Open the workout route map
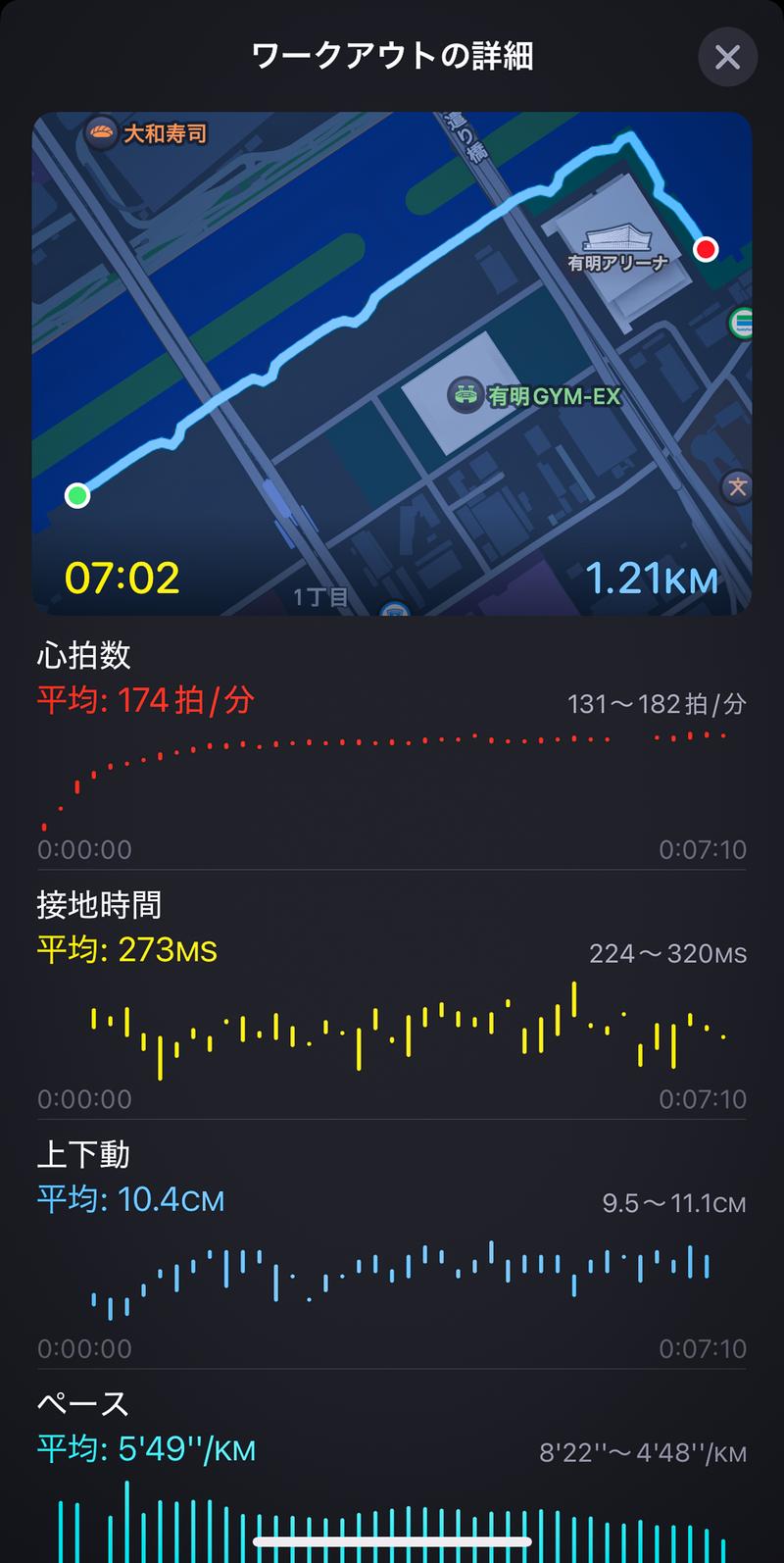The width and height of the screenshot is (784, 1563). tap(392, 363)
